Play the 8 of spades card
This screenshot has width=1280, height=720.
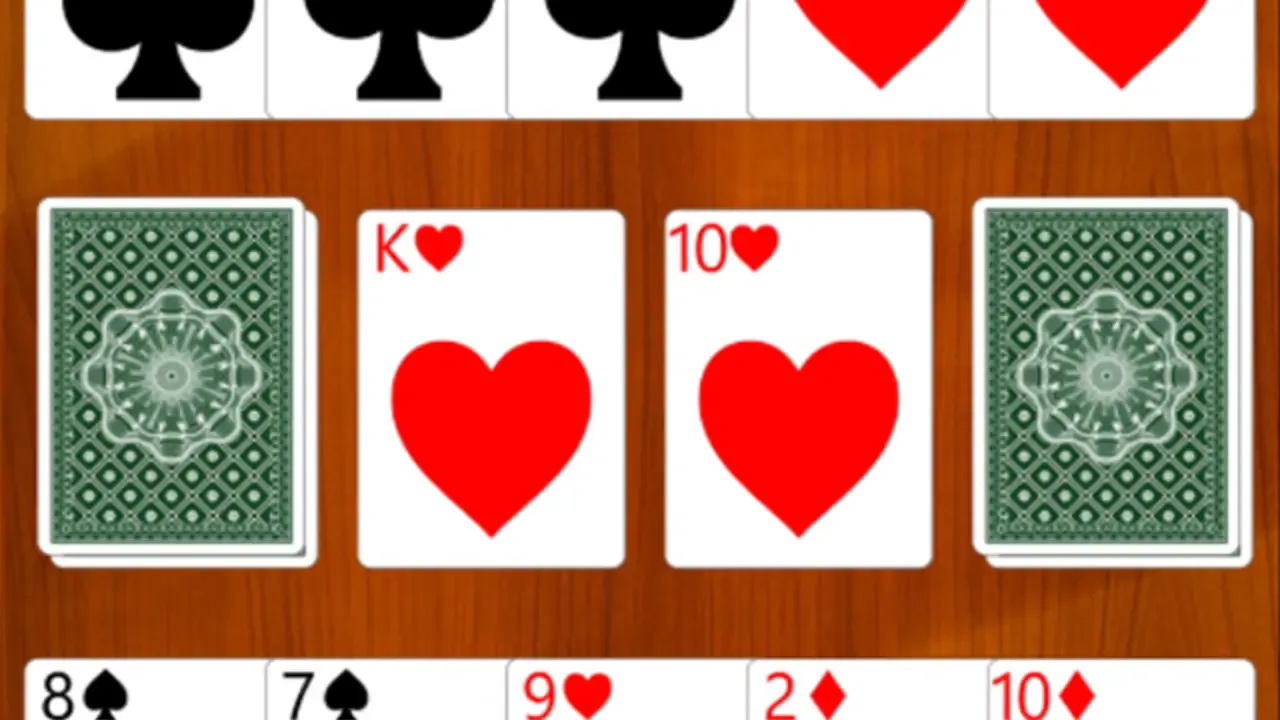[x=145, y=692]
